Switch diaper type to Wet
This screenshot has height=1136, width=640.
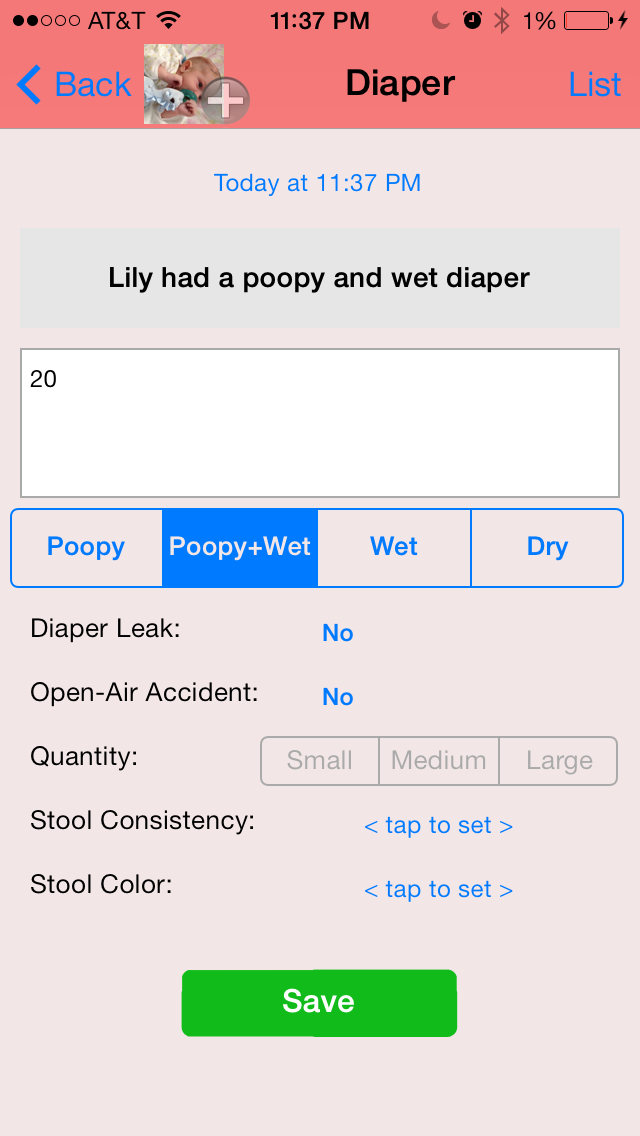coord(394,547)
